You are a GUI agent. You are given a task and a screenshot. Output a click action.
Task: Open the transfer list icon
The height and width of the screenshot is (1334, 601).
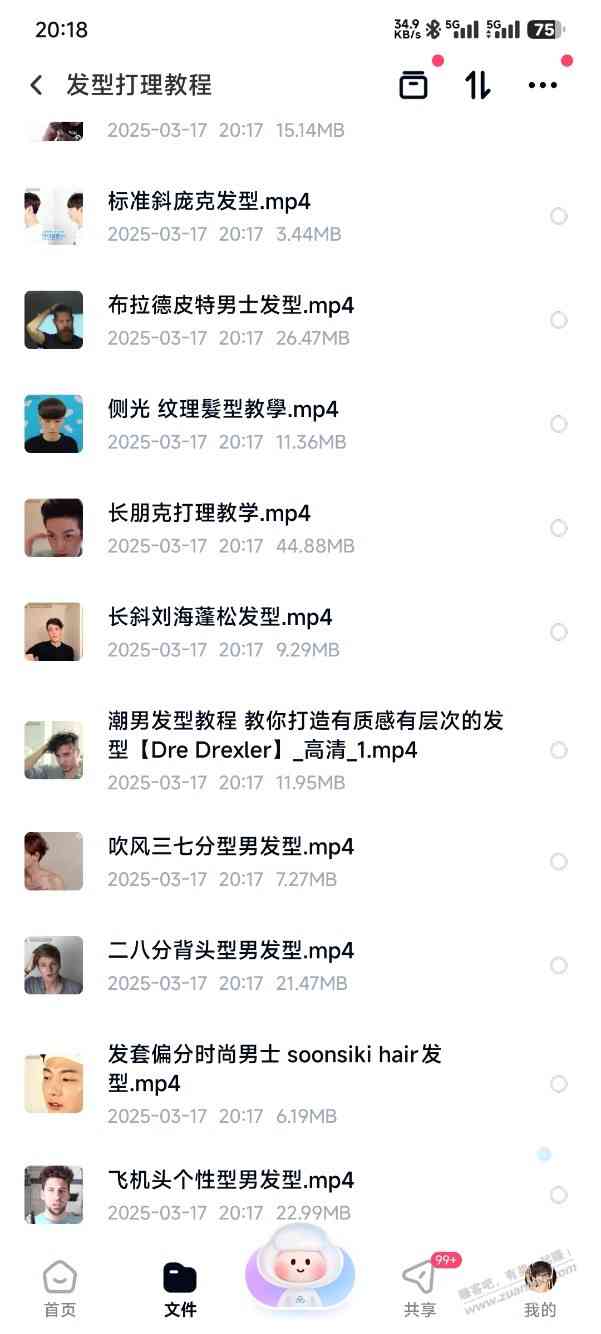413,85
